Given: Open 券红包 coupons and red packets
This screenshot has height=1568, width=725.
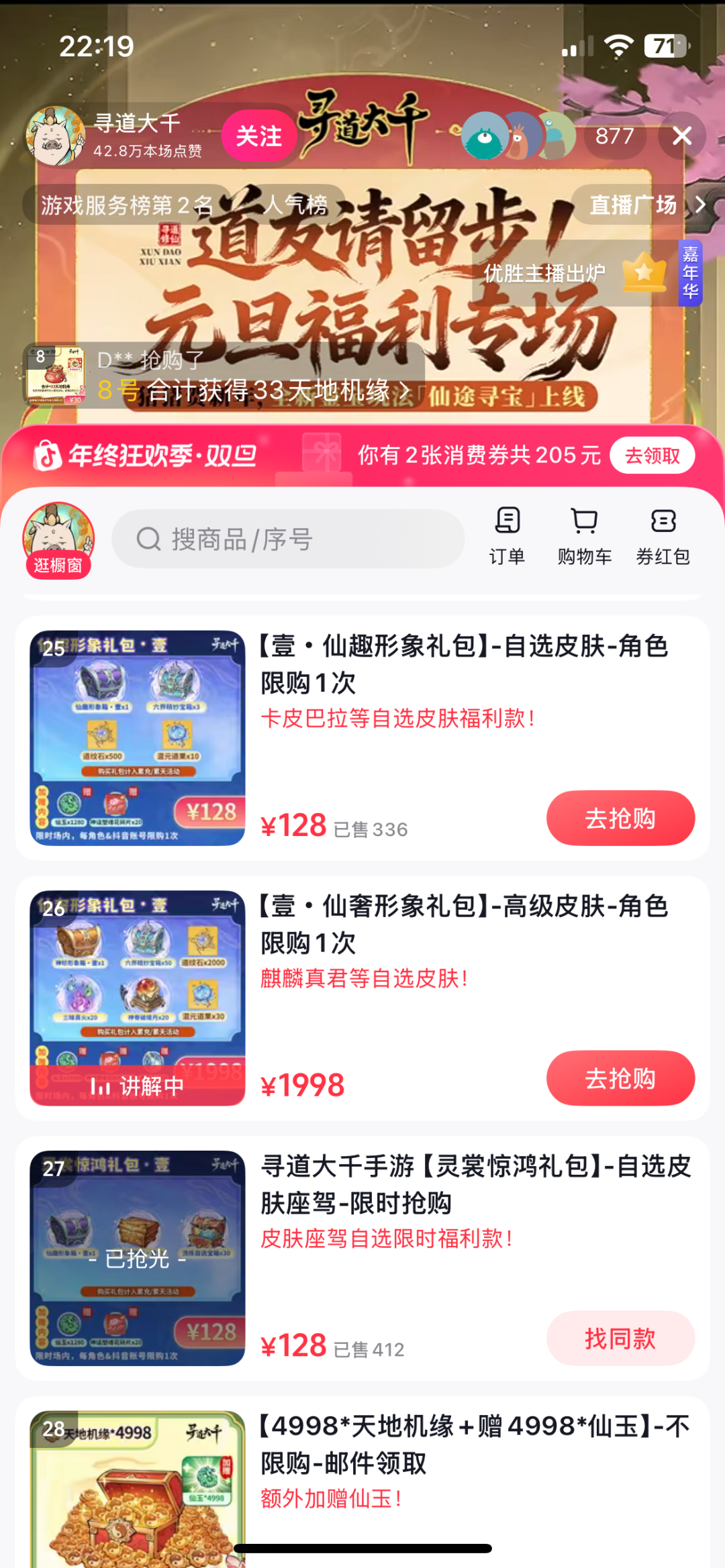Looking at the screenshot, I should pyautogui.click(x=663, y=537).
